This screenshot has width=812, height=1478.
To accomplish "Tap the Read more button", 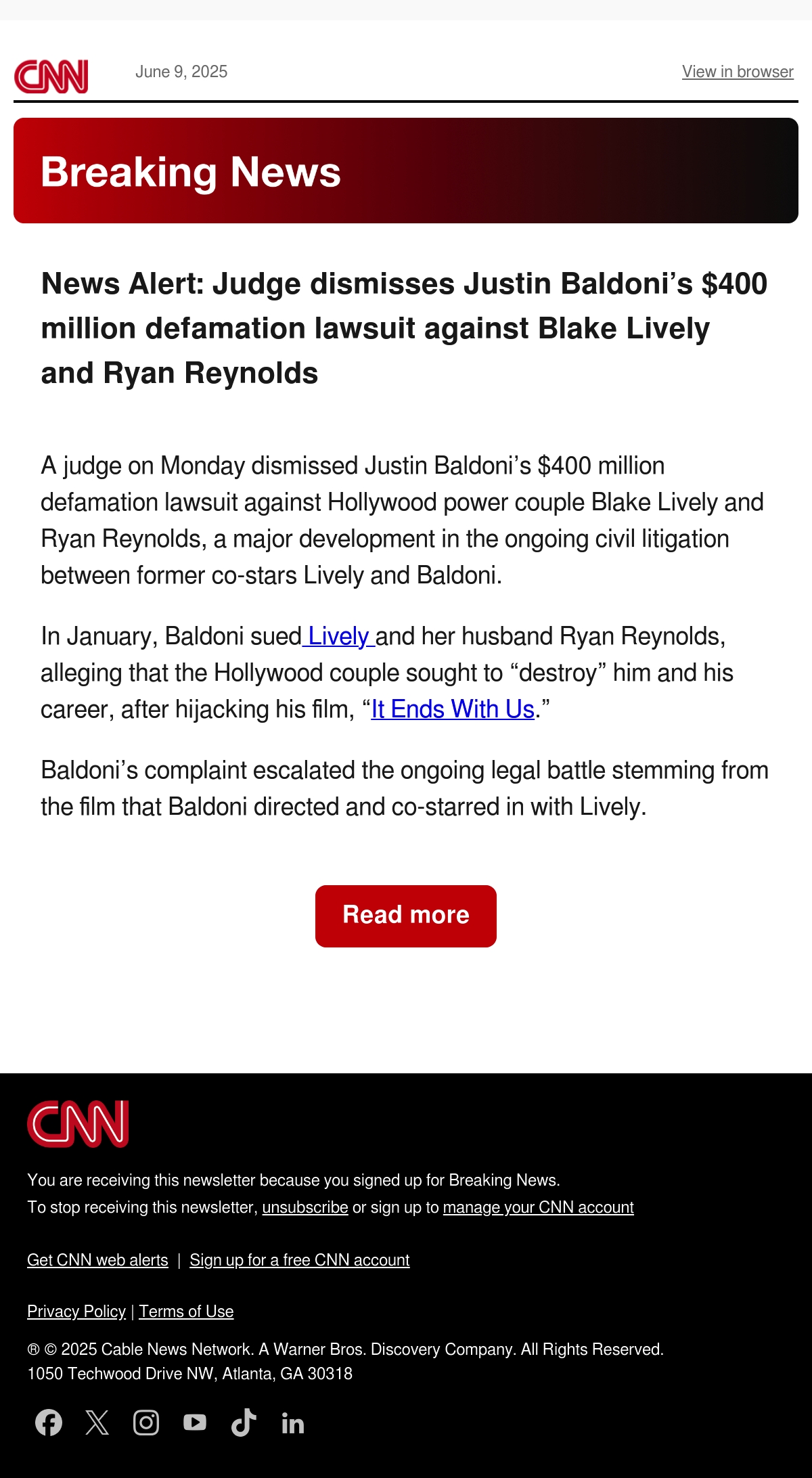I will click(406, 916).
